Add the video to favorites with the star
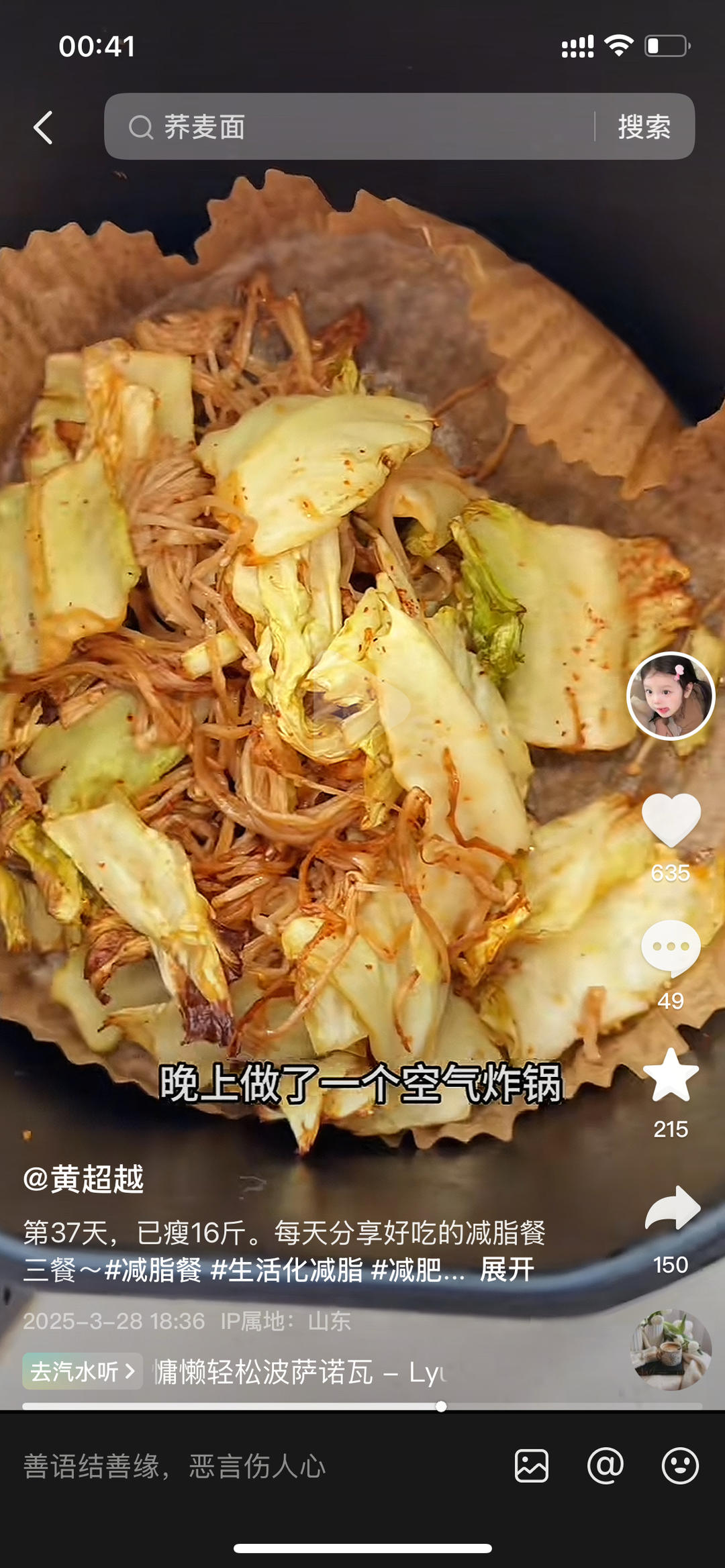The image size is (725, 1568). 671,1076
